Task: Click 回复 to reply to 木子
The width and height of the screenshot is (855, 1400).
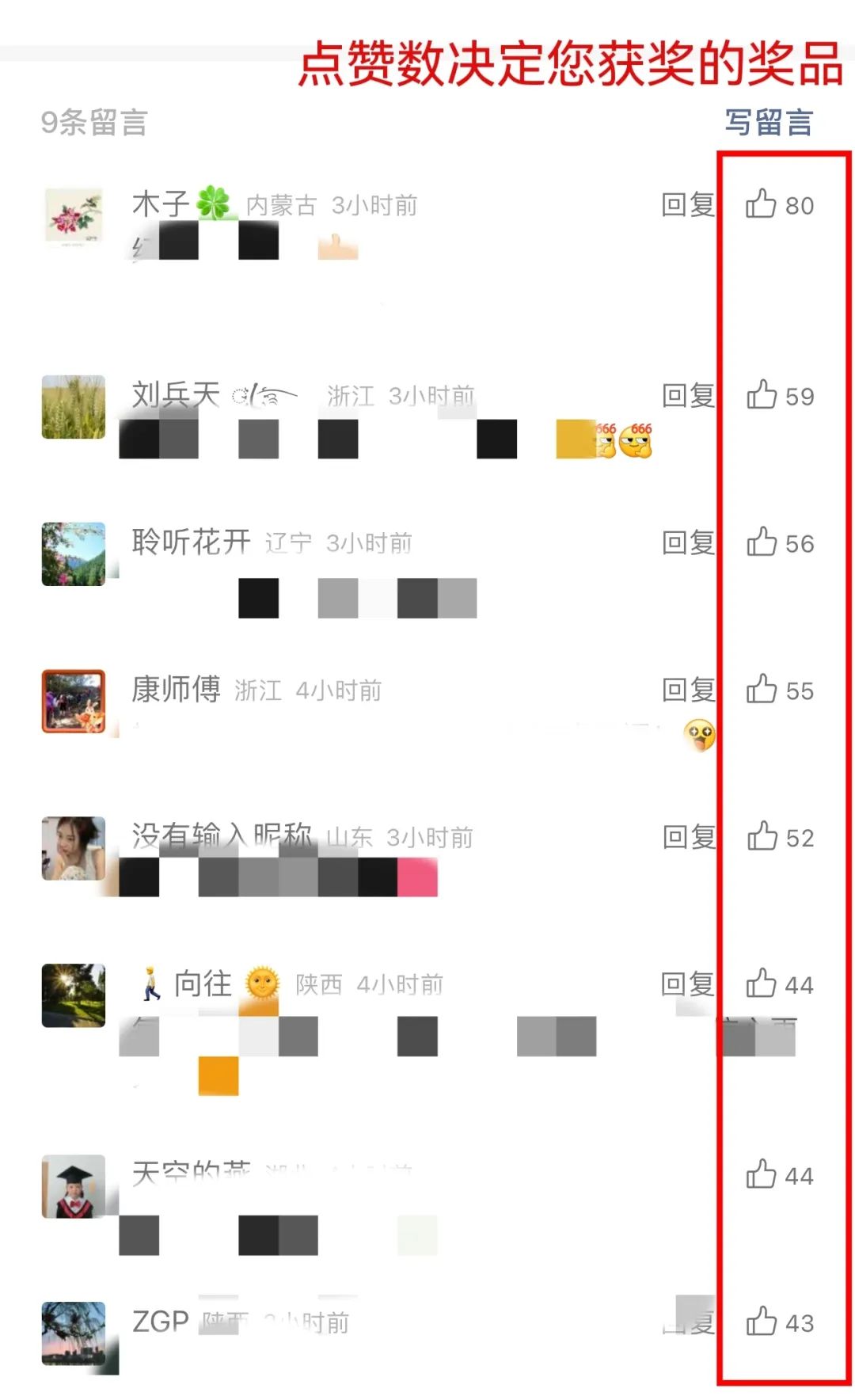Action: [x=686, y=204]
